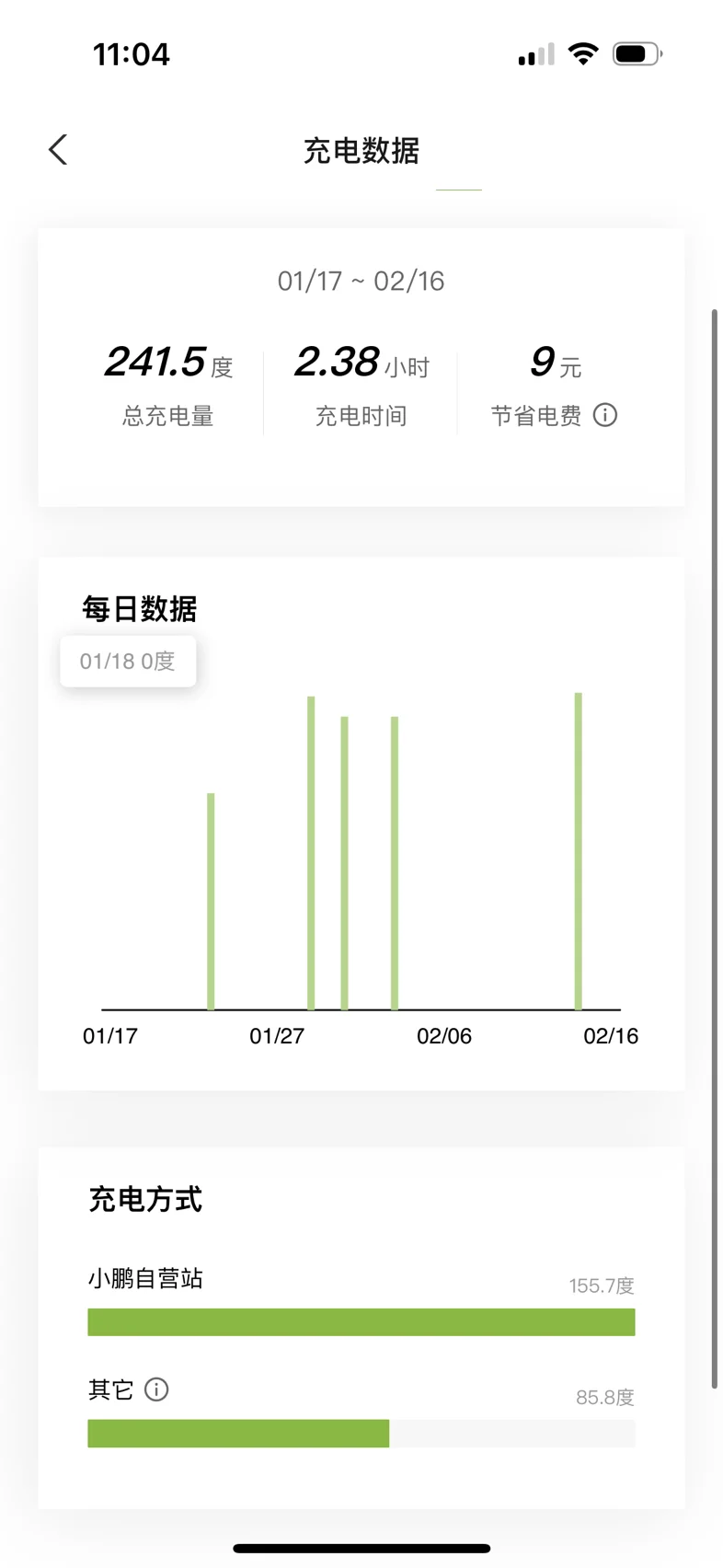The height and width of the screenshot is (1568, 723).
Task: Open the info icon beside 节省电费
Action: (x=605, y=415)
